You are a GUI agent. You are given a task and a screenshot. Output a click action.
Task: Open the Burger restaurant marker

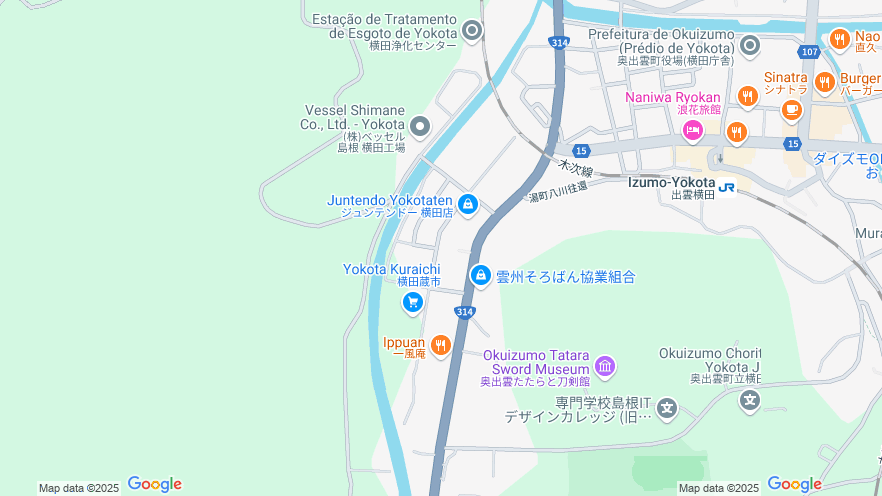pyautogui.click(x=825, y=82)
